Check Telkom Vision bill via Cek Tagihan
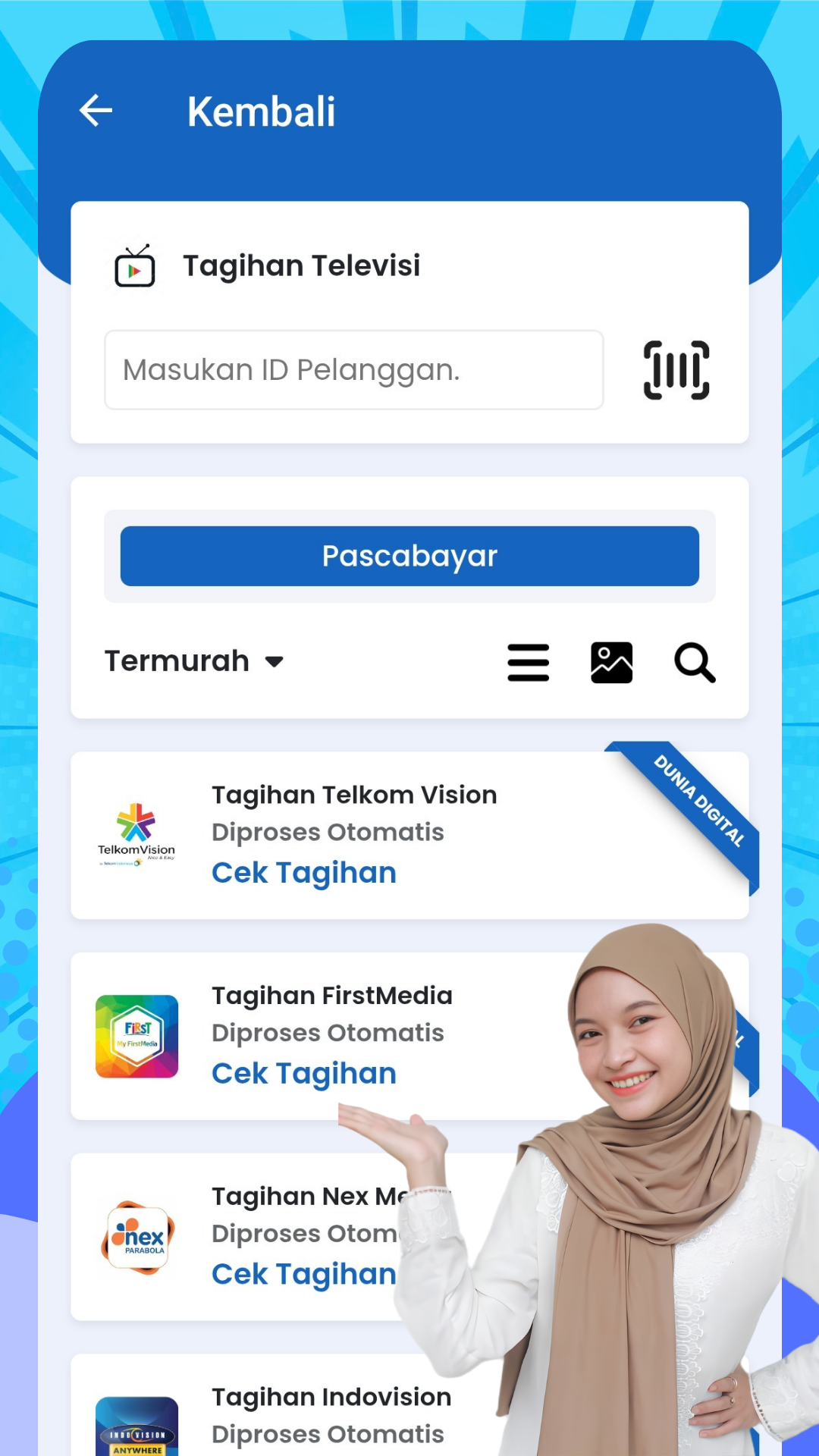The width and height of the screenshot is (819, 1456). (x=303, y=872)
